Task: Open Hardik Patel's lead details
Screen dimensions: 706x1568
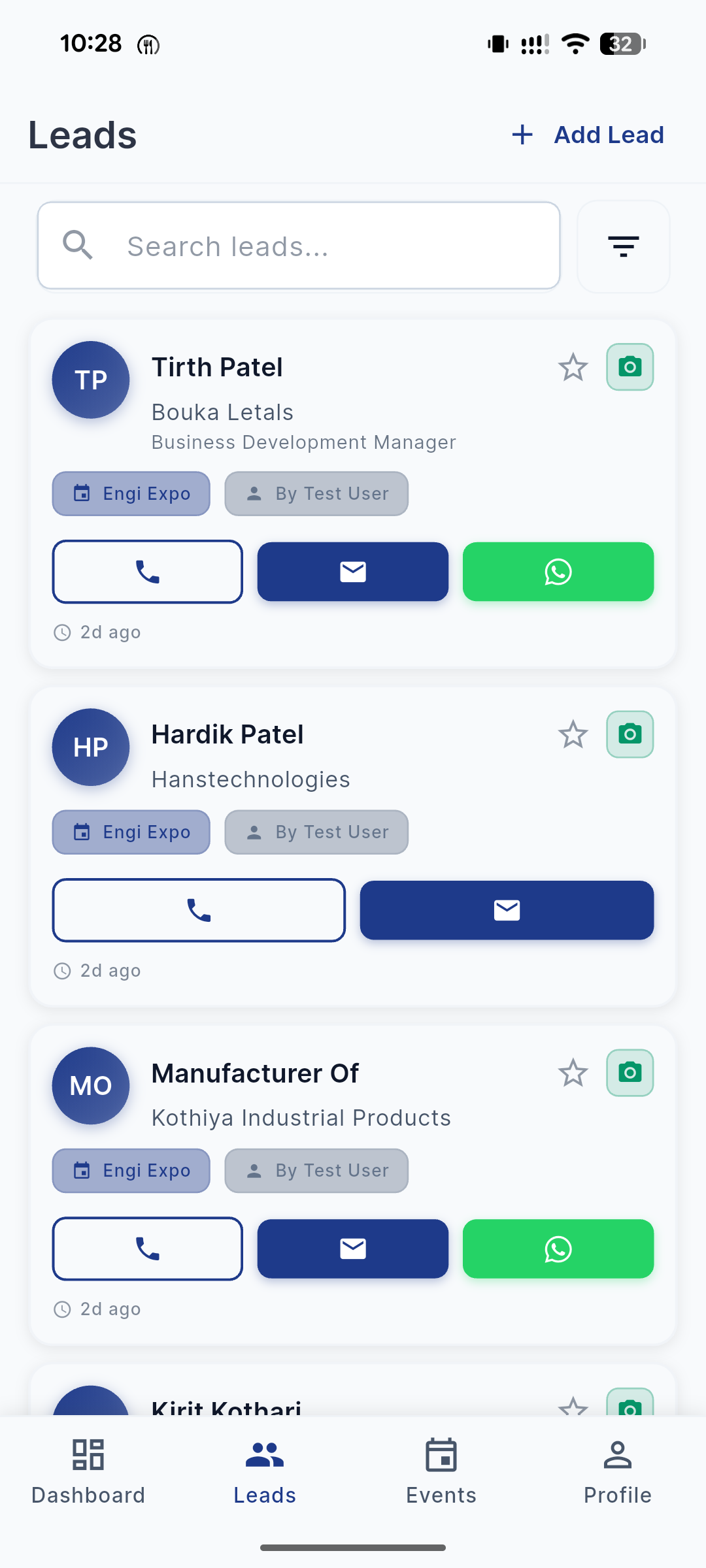Action: [227, 735]
